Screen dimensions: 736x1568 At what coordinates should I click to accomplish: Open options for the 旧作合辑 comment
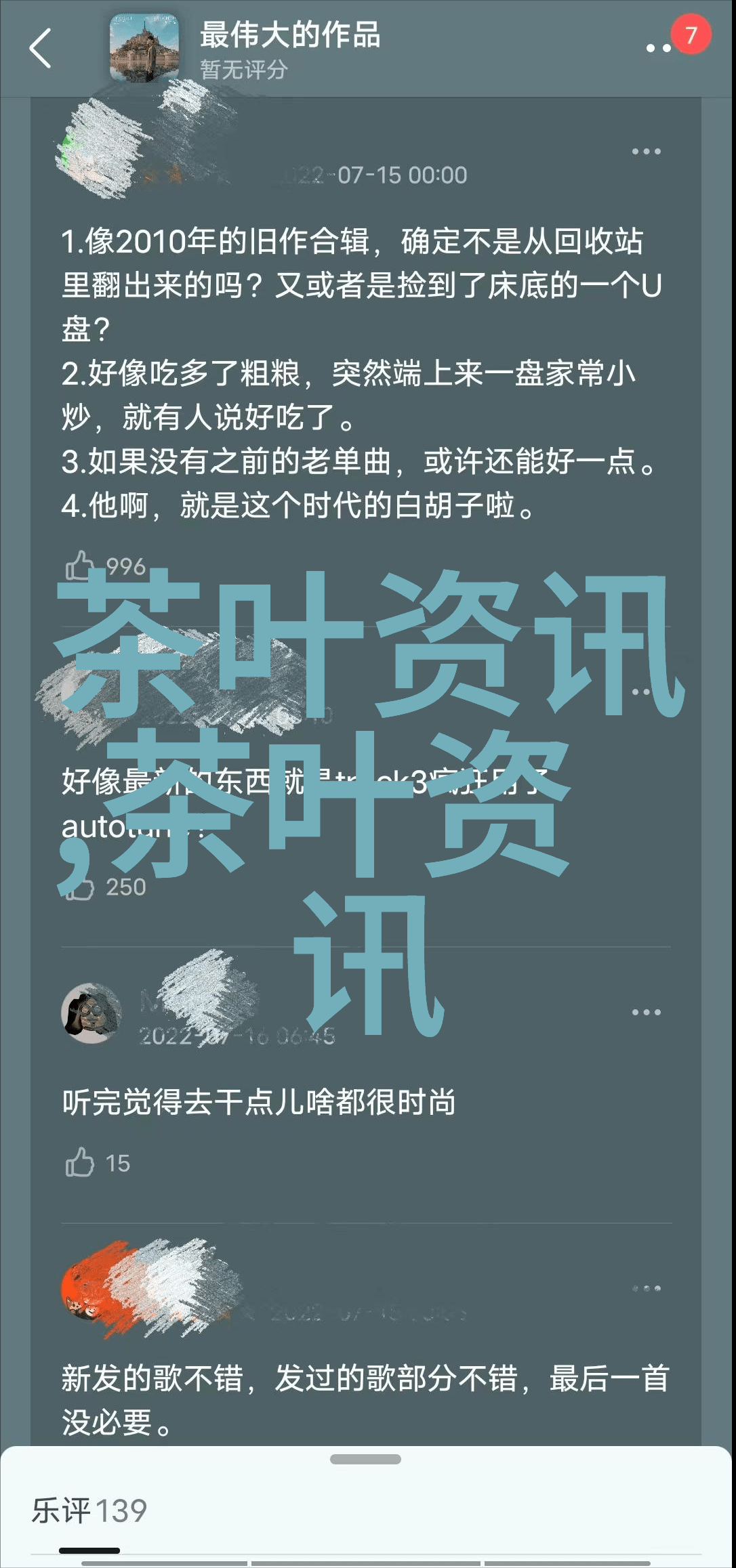646,152
